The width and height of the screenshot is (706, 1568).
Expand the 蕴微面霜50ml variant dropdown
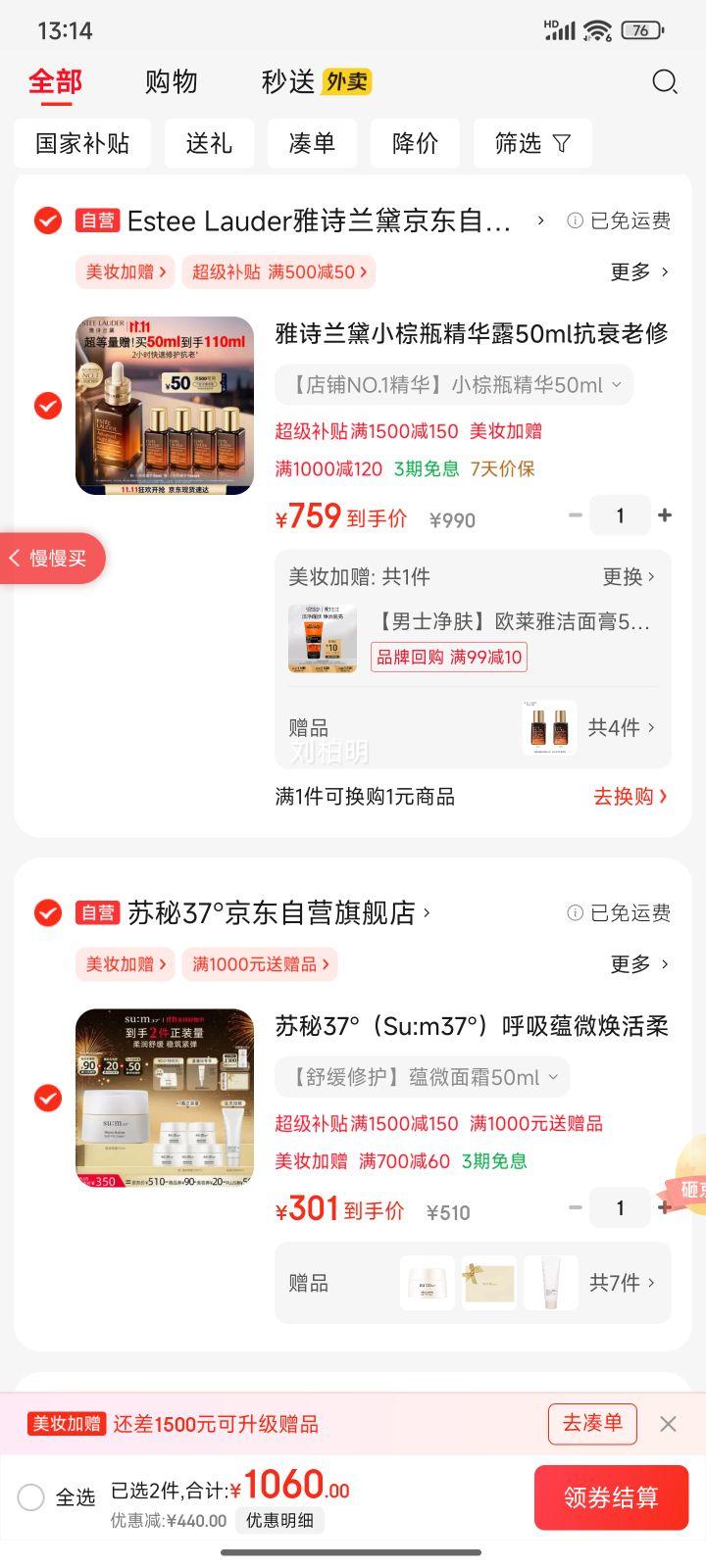point(422,1077)
